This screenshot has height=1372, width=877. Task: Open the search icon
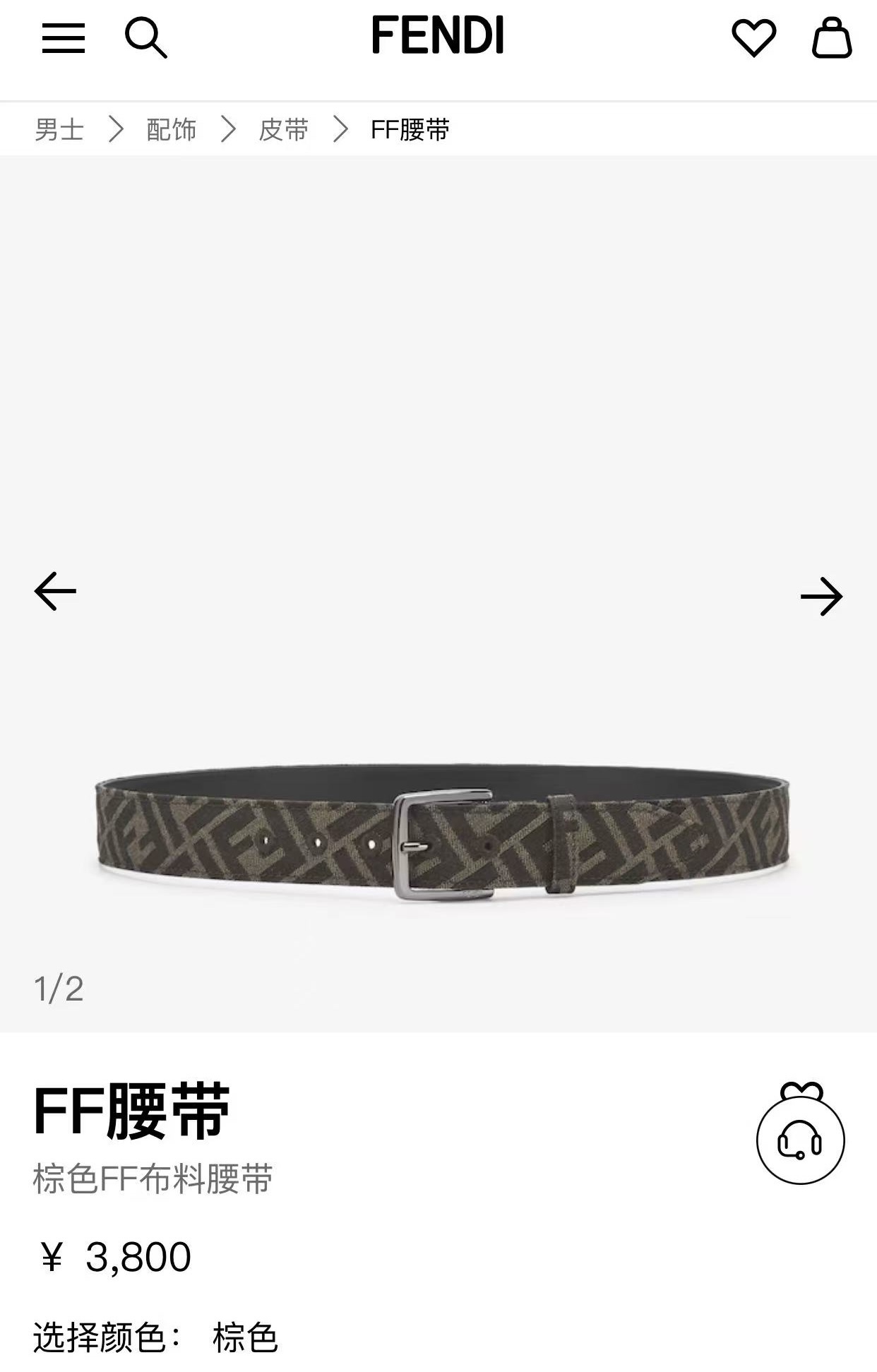(x=145, y=38)
